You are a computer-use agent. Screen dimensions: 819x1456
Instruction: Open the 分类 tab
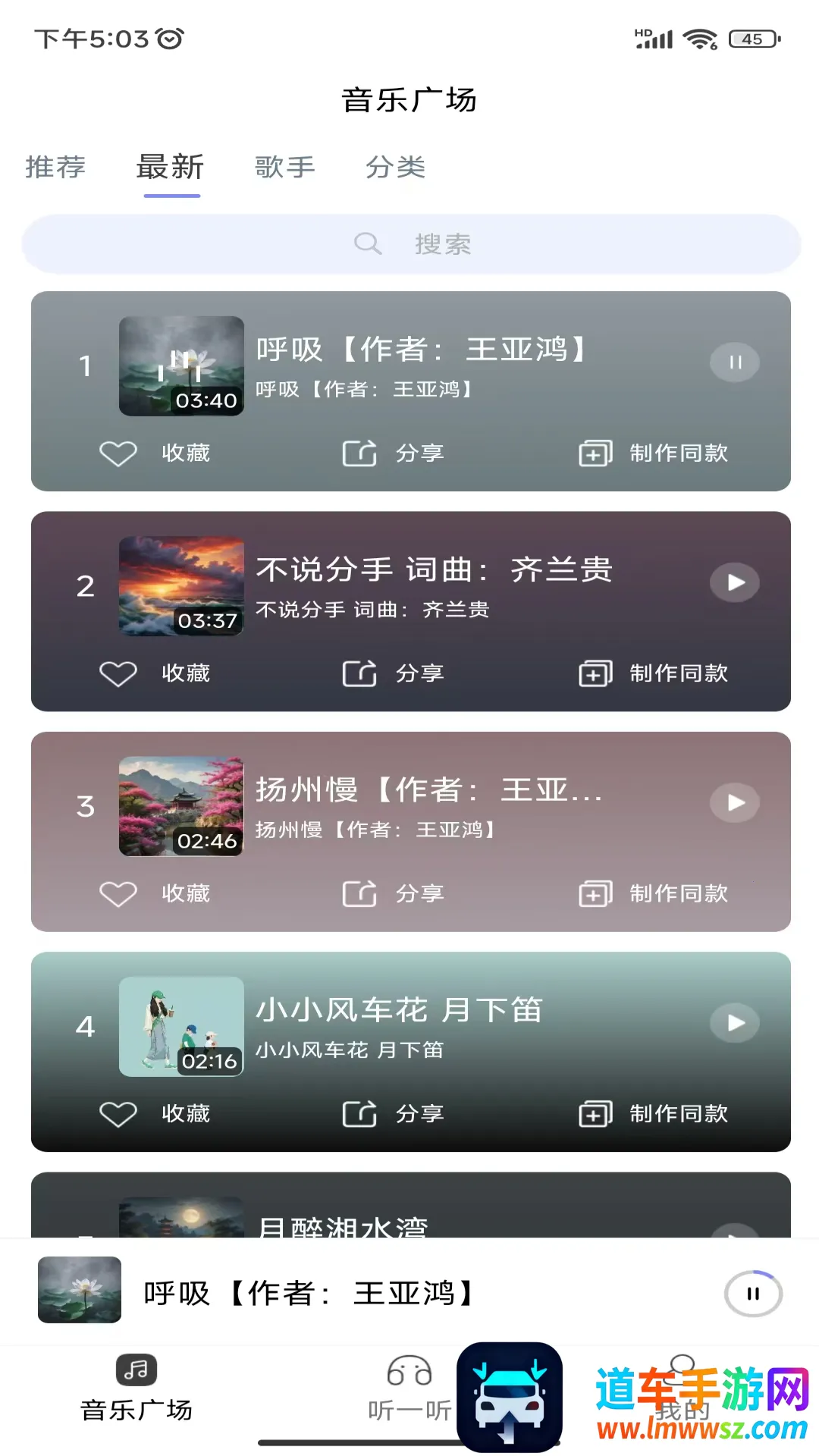pos(395,168)
